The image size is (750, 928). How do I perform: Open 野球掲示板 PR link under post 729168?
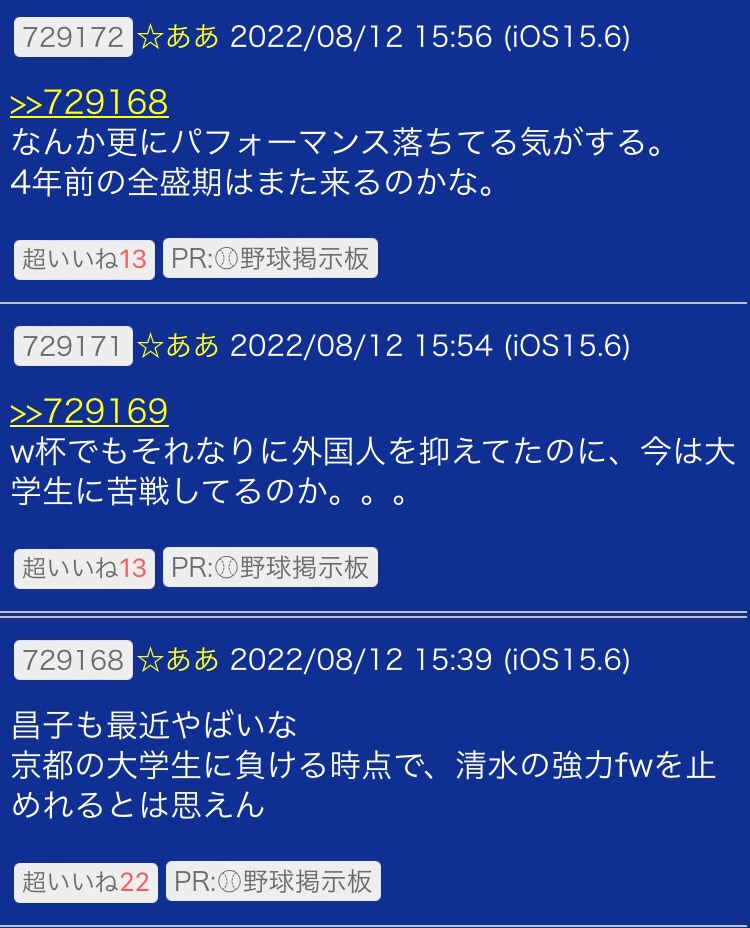[273, 882]
